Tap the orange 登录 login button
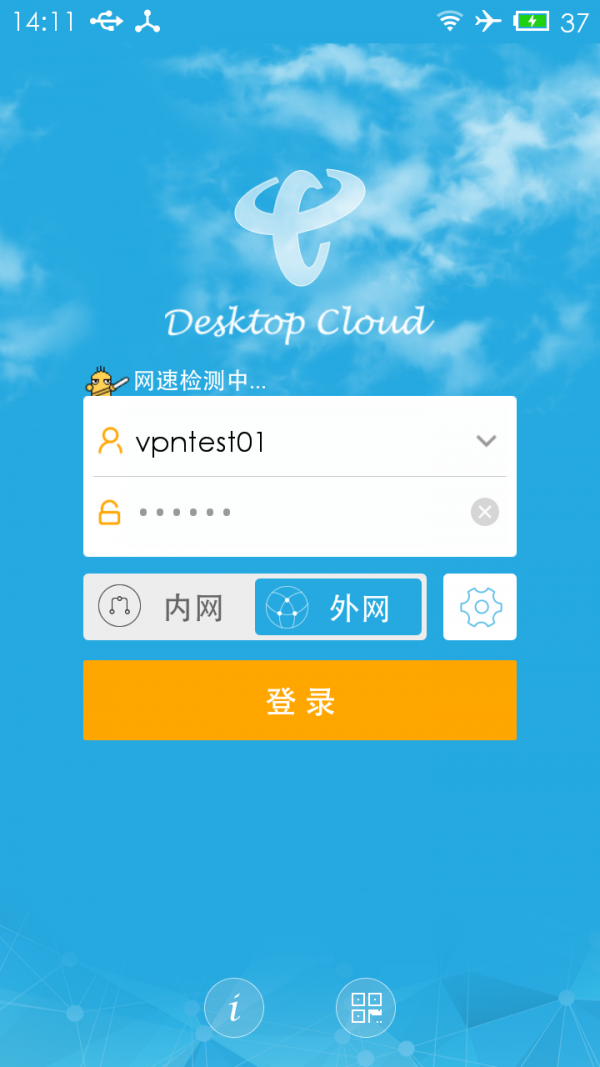The width and height of the screenshot is (600, 1067). click(300, 700)
